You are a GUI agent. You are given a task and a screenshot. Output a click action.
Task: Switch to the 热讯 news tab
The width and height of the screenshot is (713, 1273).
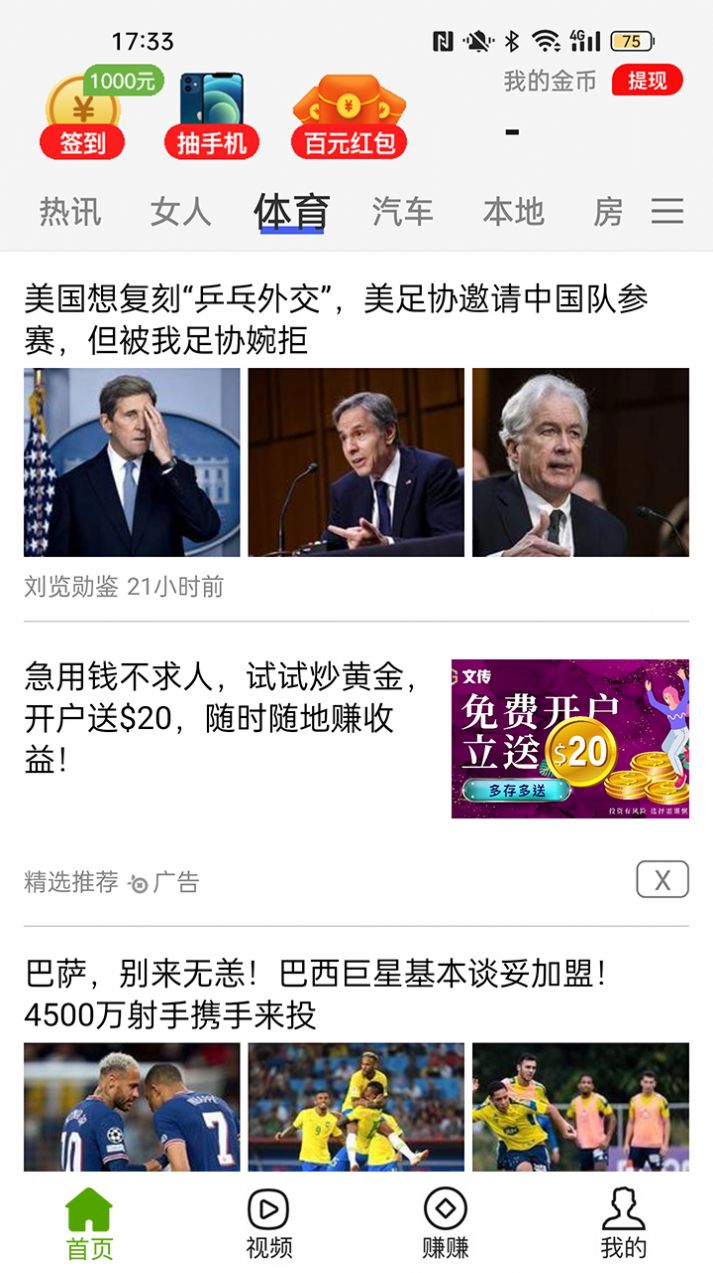point(70,212)
